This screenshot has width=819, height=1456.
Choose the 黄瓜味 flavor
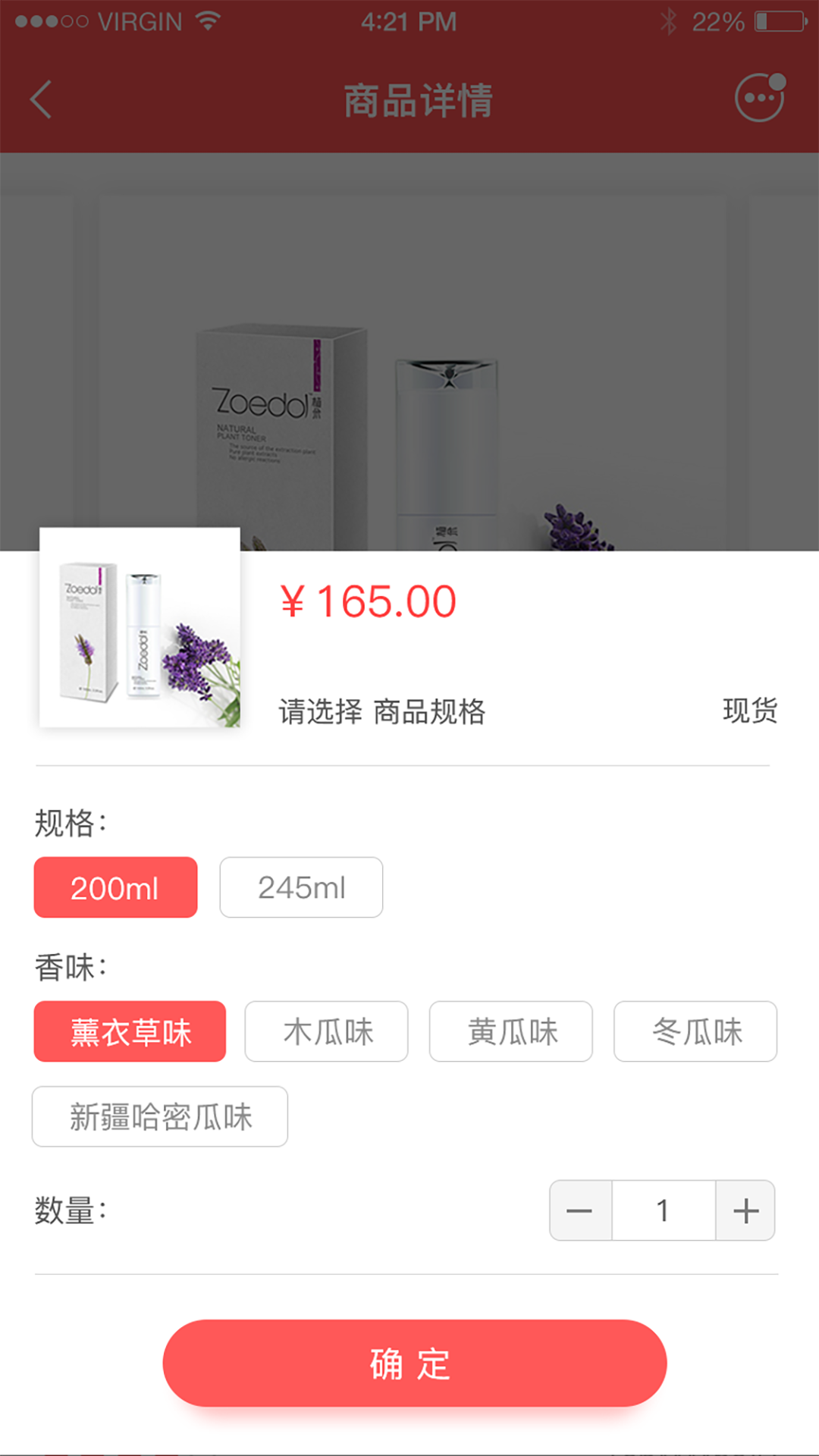tap(510, 1031)
